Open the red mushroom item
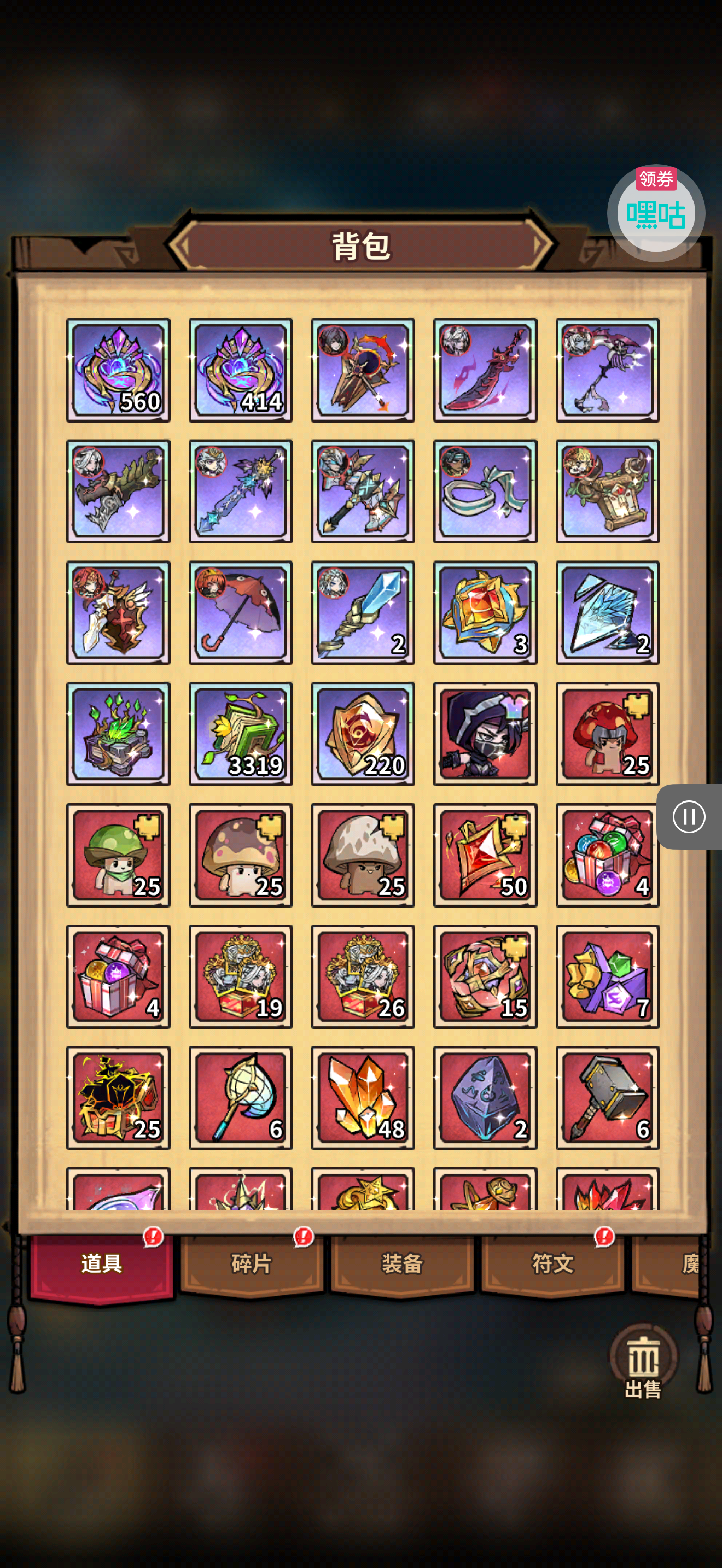 [x=608, y=734]
